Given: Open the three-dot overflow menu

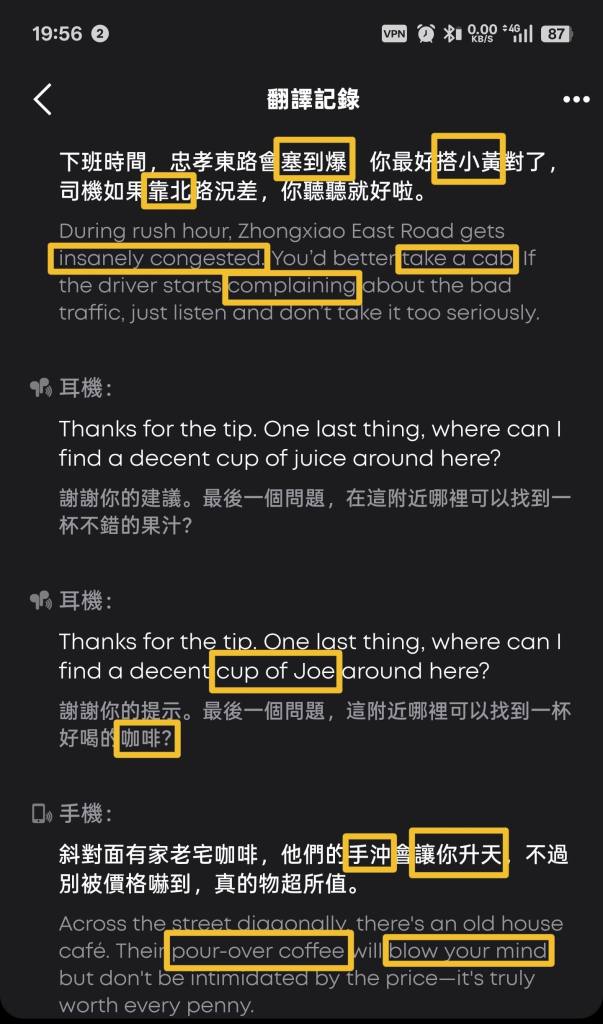Looking at the screenshot, I should coord(576,99).
